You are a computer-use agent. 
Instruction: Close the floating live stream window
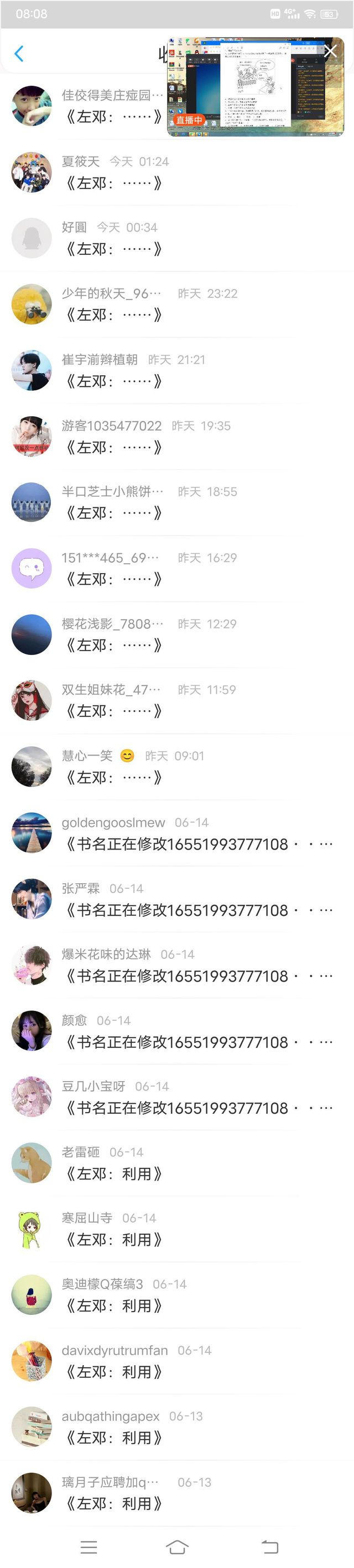click(x=330, y=52)
